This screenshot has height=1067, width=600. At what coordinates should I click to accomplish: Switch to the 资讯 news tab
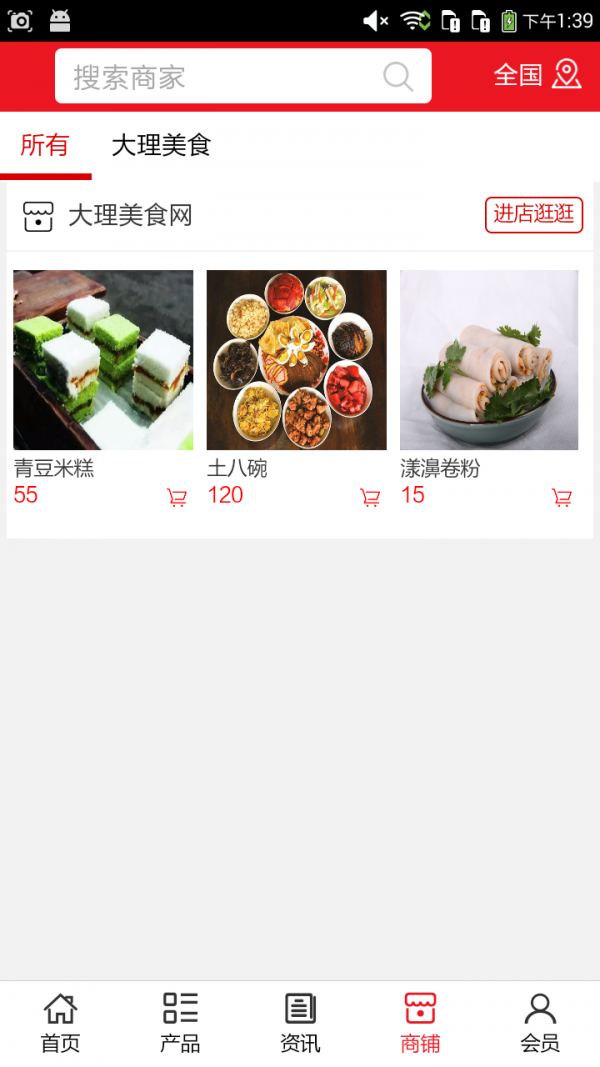(x=300, y=1023)
